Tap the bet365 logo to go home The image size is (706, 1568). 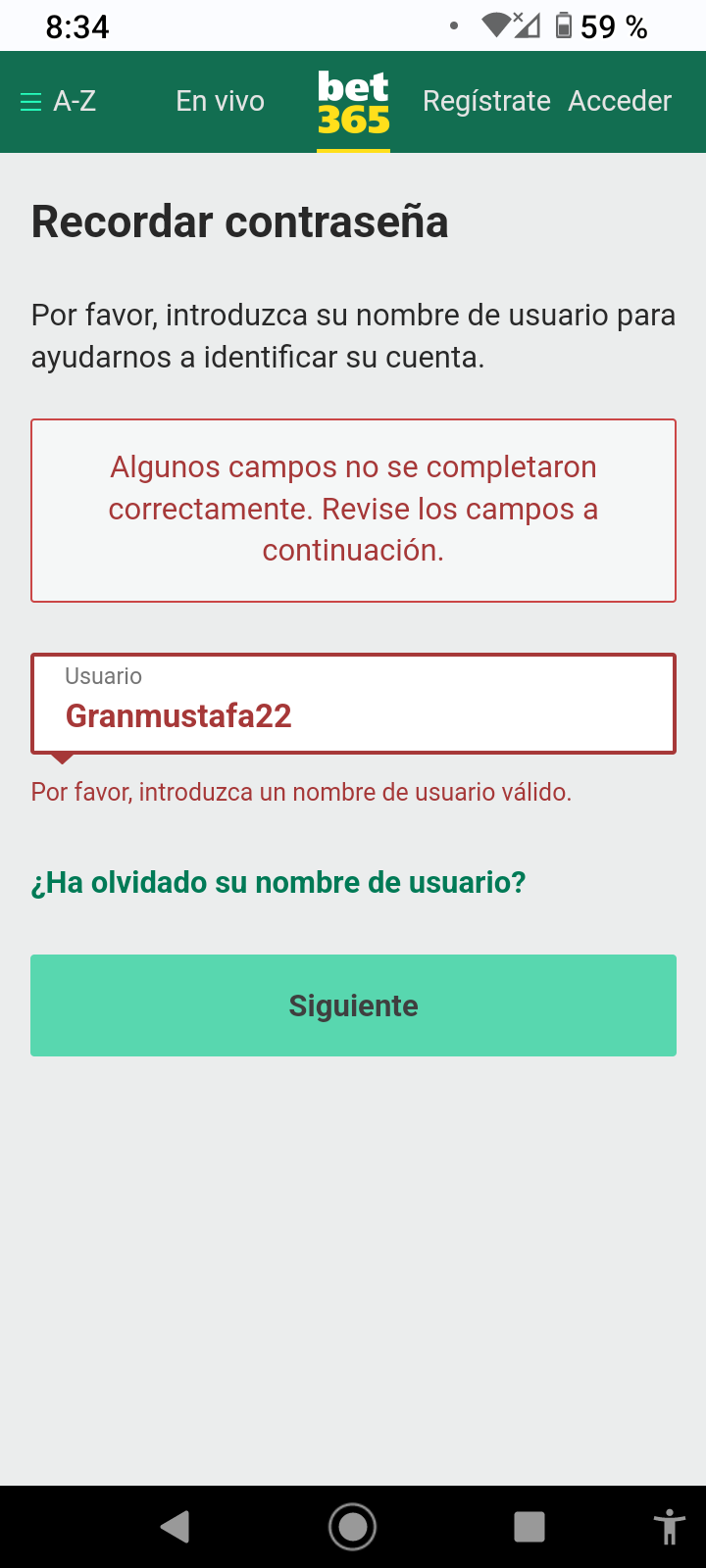pos(353,103)
